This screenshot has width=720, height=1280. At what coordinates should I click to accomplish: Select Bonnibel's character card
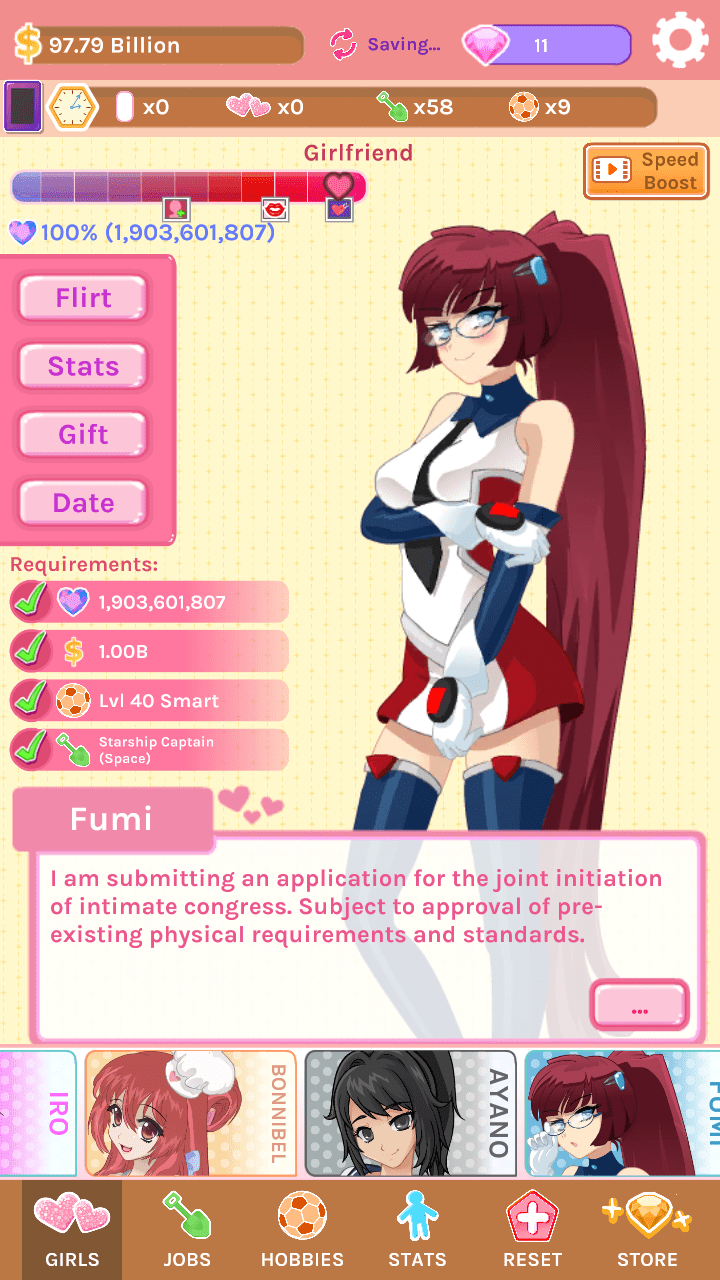pos(190,1113)
